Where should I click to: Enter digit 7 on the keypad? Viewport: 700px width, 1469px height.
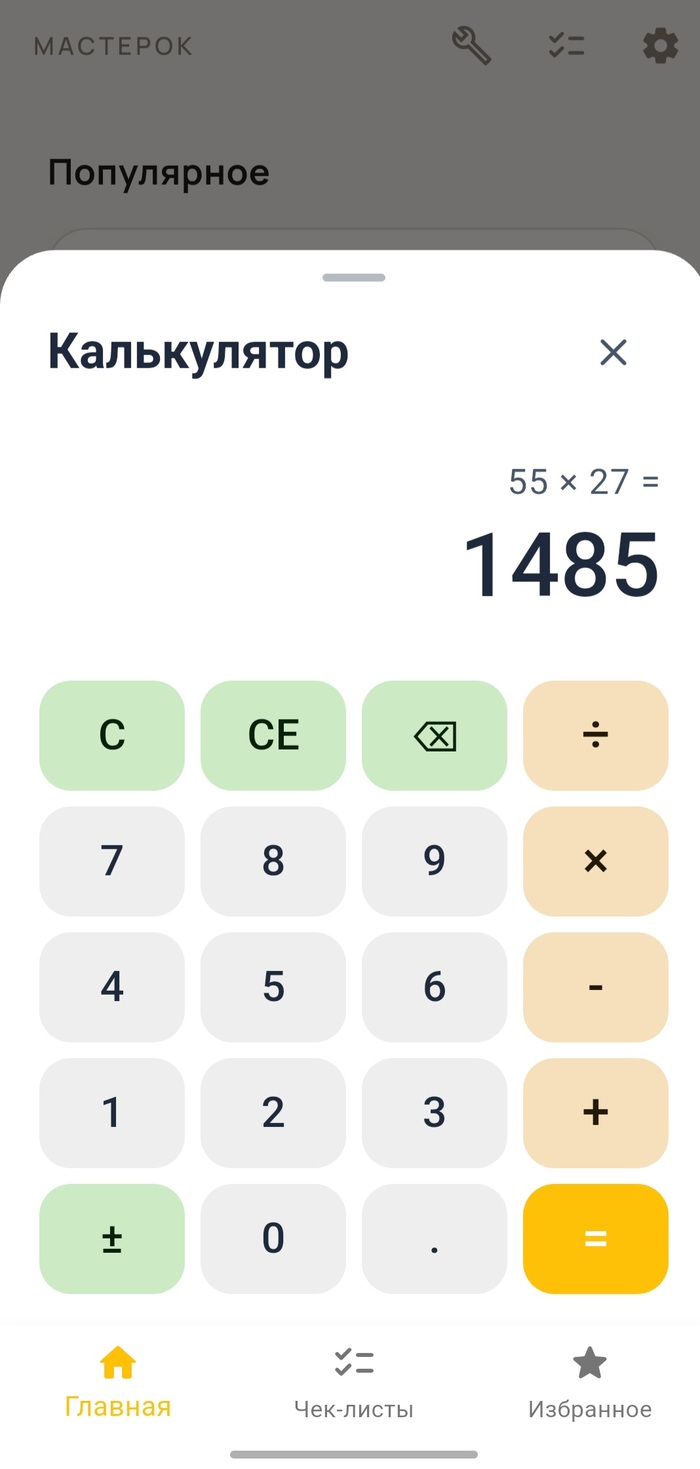[x=112, y=862]
